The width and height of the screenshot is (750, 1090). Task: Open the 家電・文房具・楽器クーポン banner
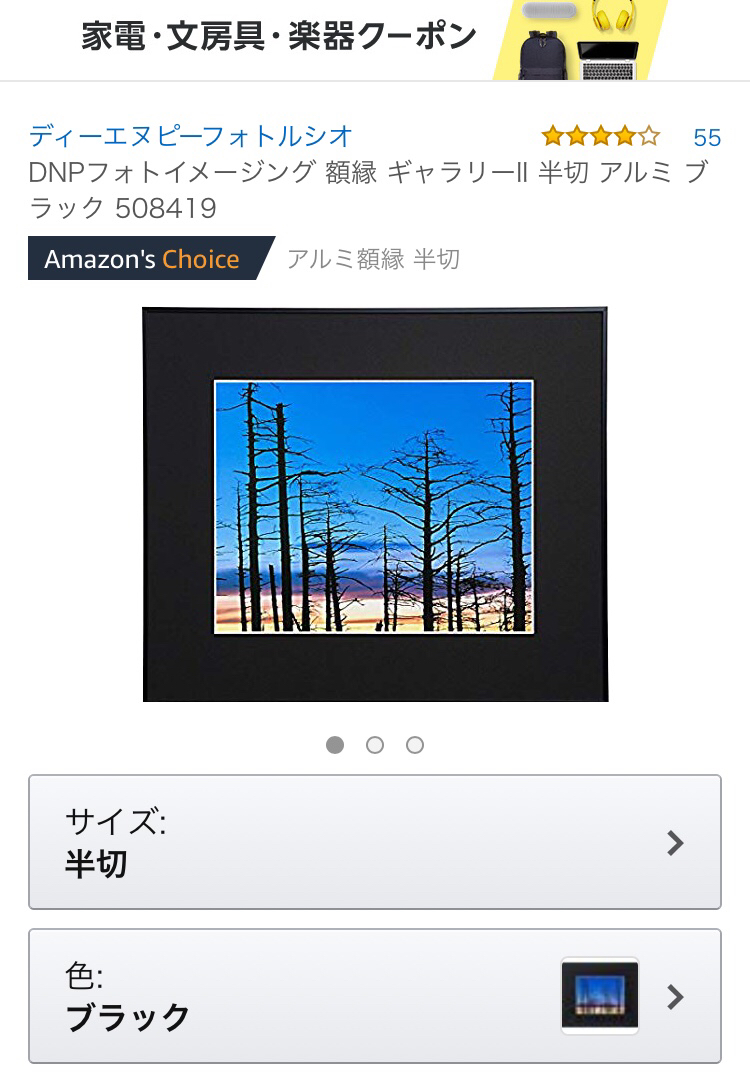pos(375,38)
